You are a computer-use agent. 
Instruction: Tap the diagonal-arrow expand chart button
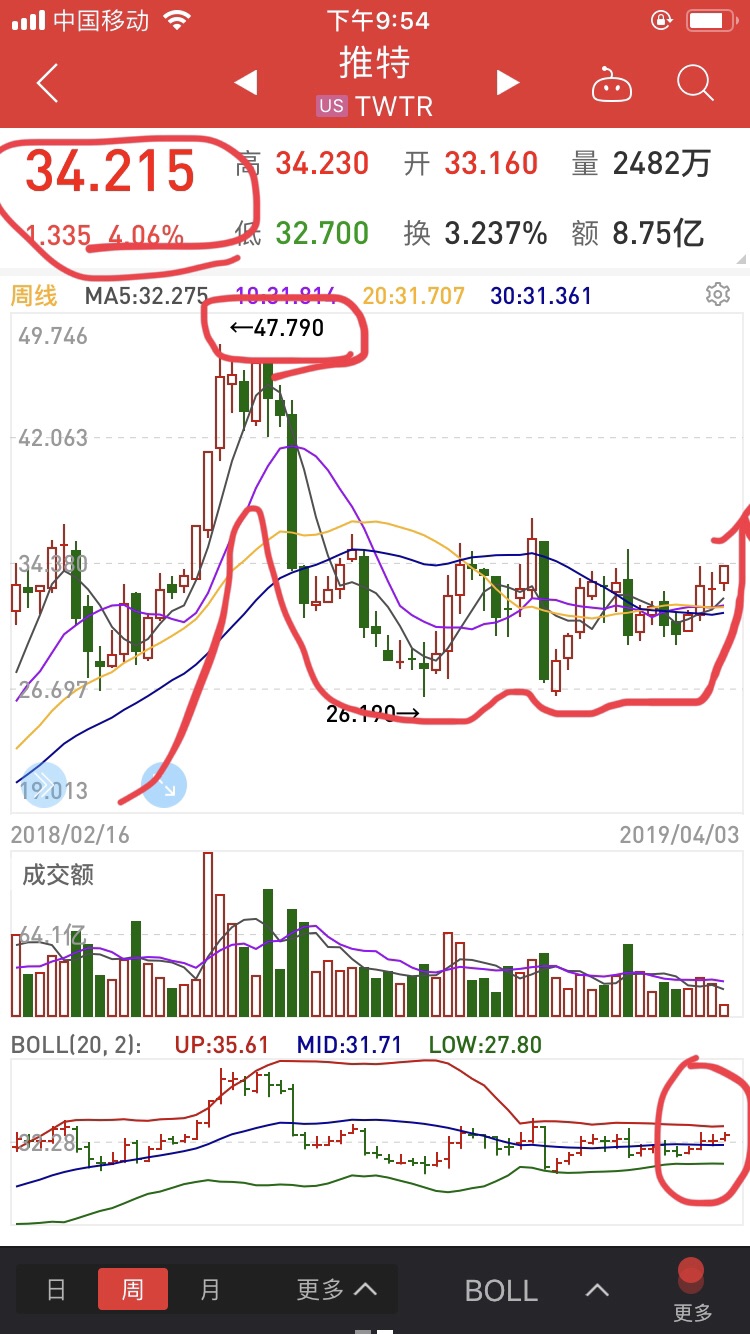pos(164,784)
